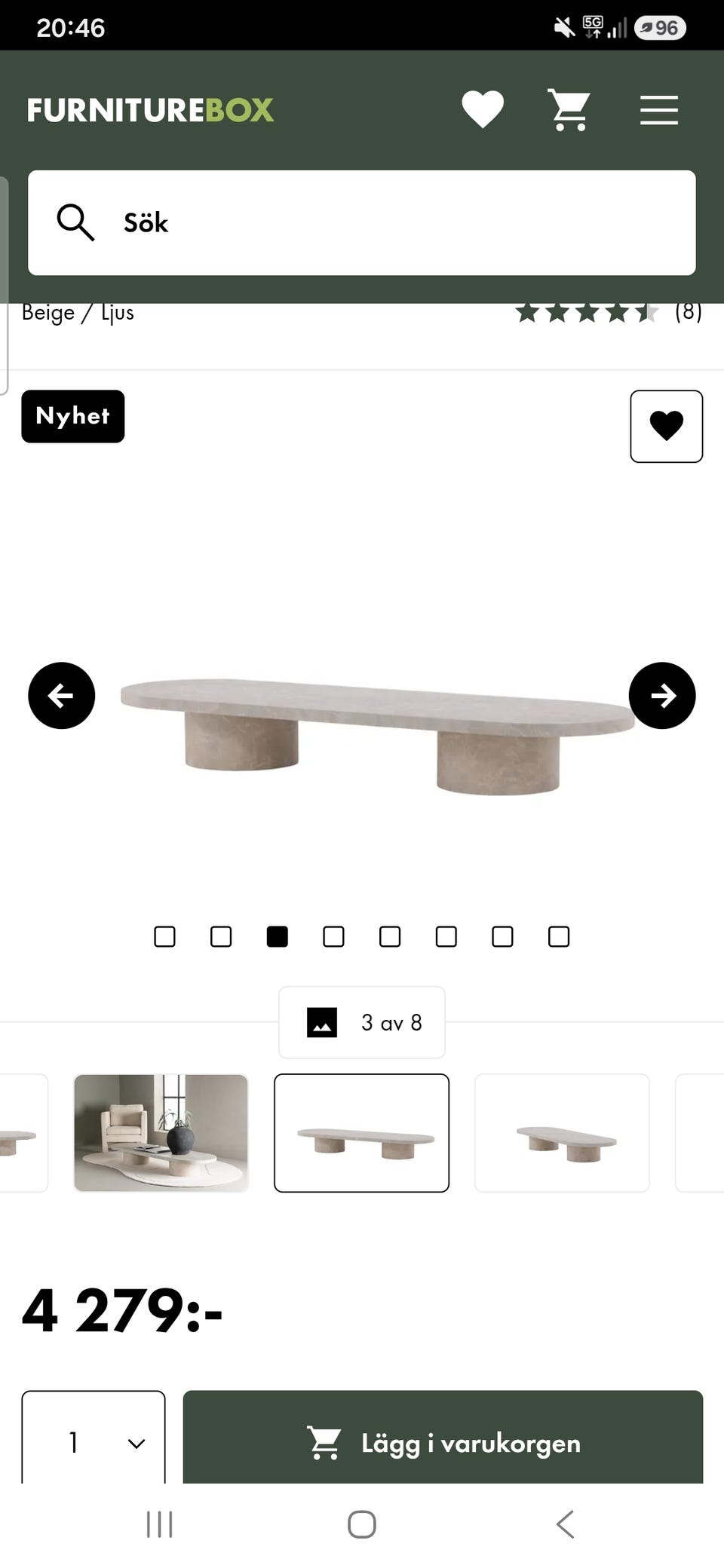724x1568 pixels.
Task: Open the hamburger menu
Action: [x=659, y=110]
